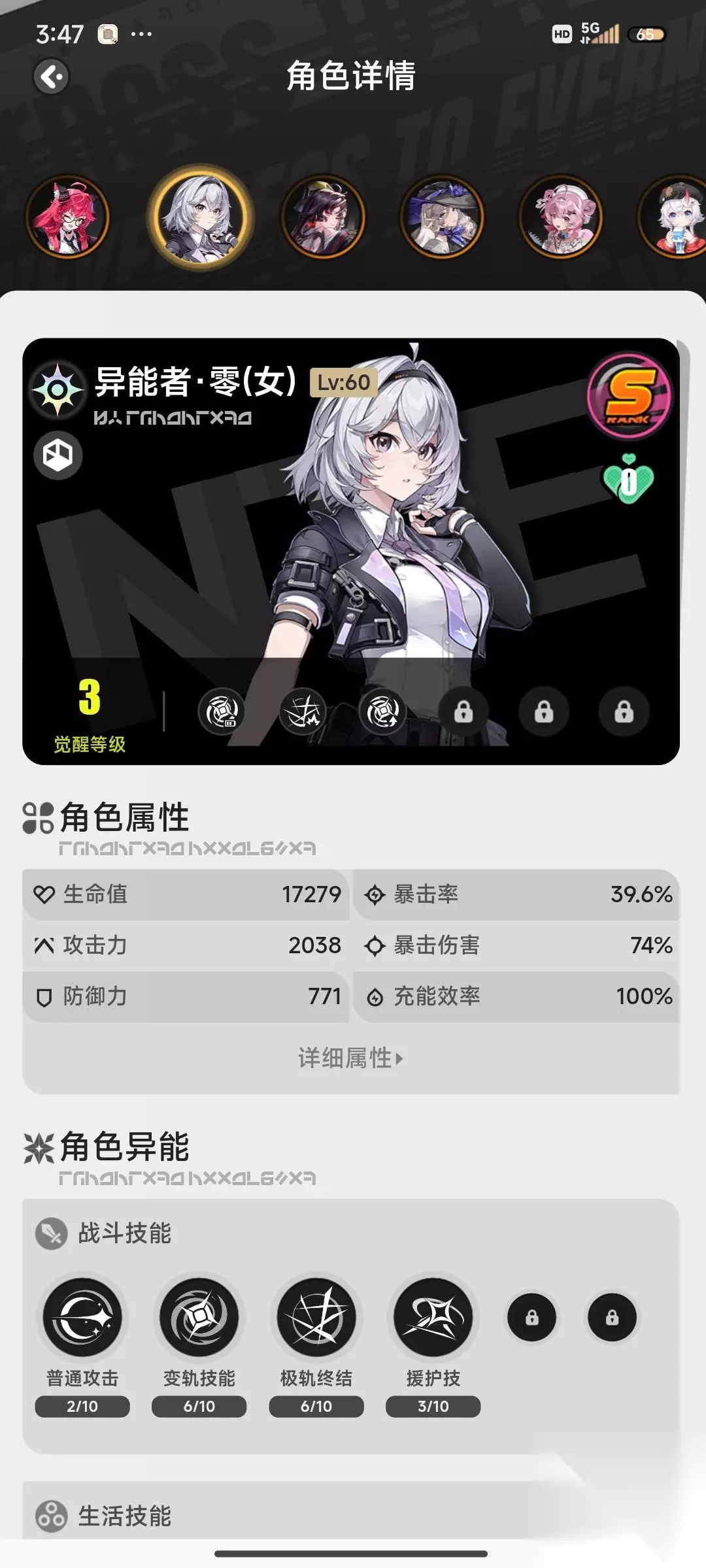706x1568 pixels.
Task: Expand 详细属性 detailed attributes
Action: [351, 1058]
